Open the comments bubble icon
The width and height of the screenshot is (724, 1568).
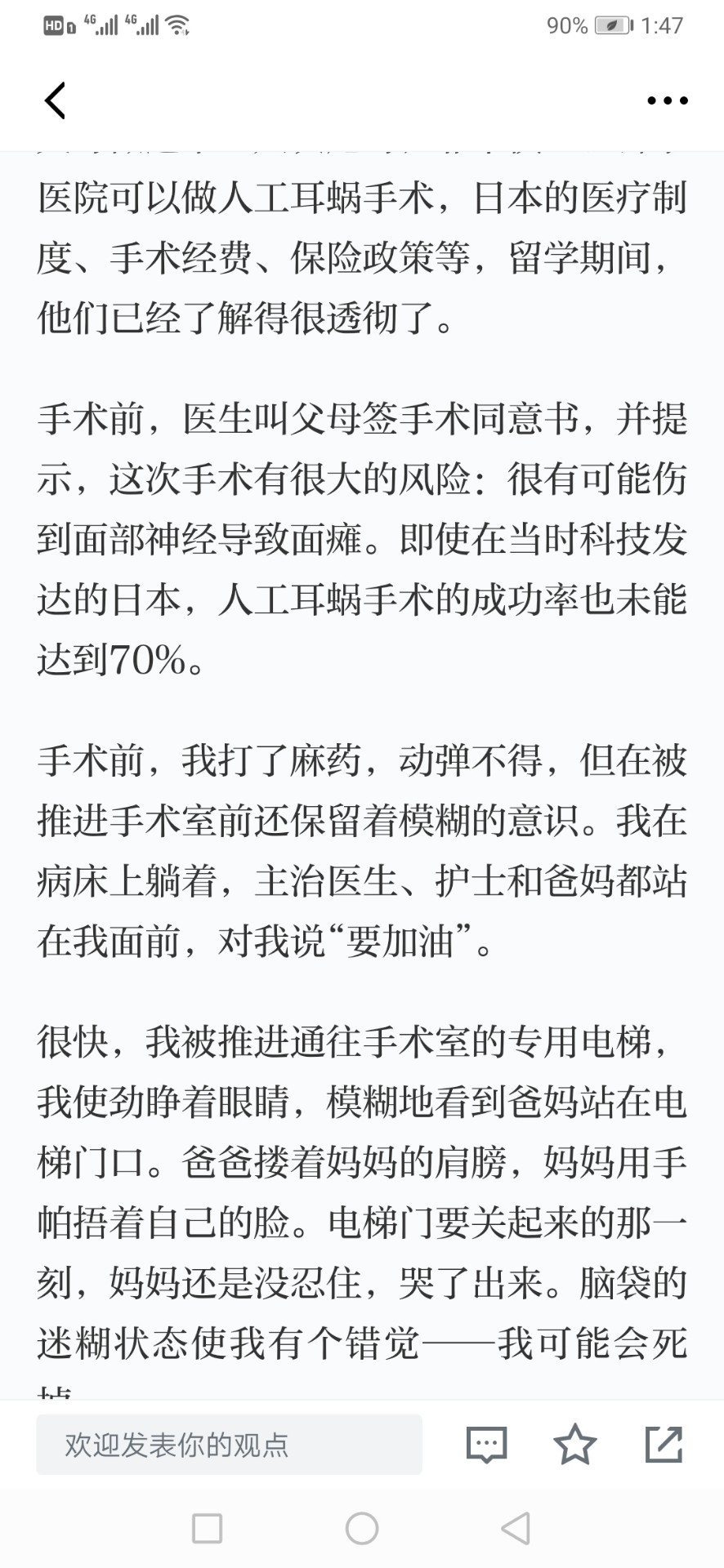pyautogui.click(x=487, y=1445)
